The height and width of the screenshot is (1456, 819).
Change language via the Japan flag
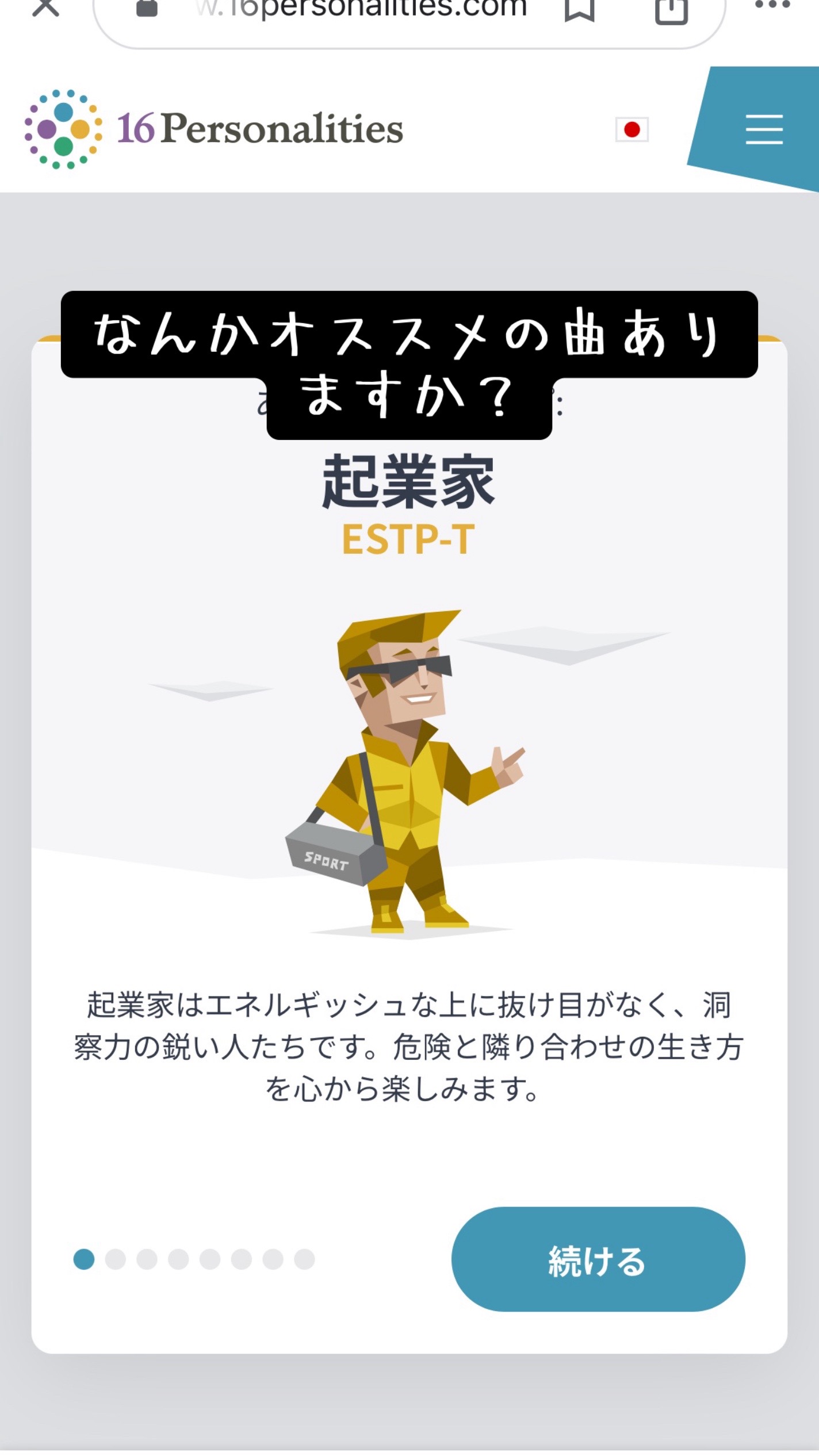point(632,129)
